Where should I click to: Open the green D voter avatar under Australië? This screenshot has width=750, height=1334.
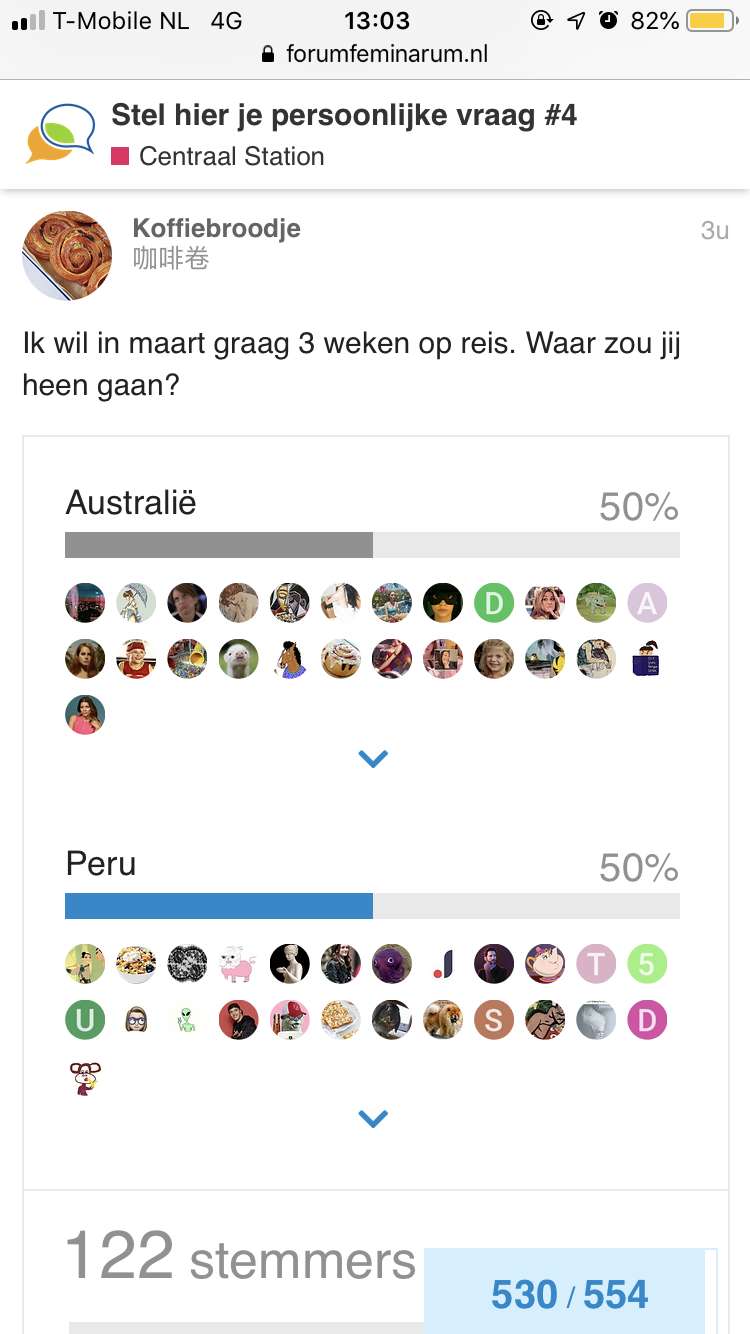(493, 603)
